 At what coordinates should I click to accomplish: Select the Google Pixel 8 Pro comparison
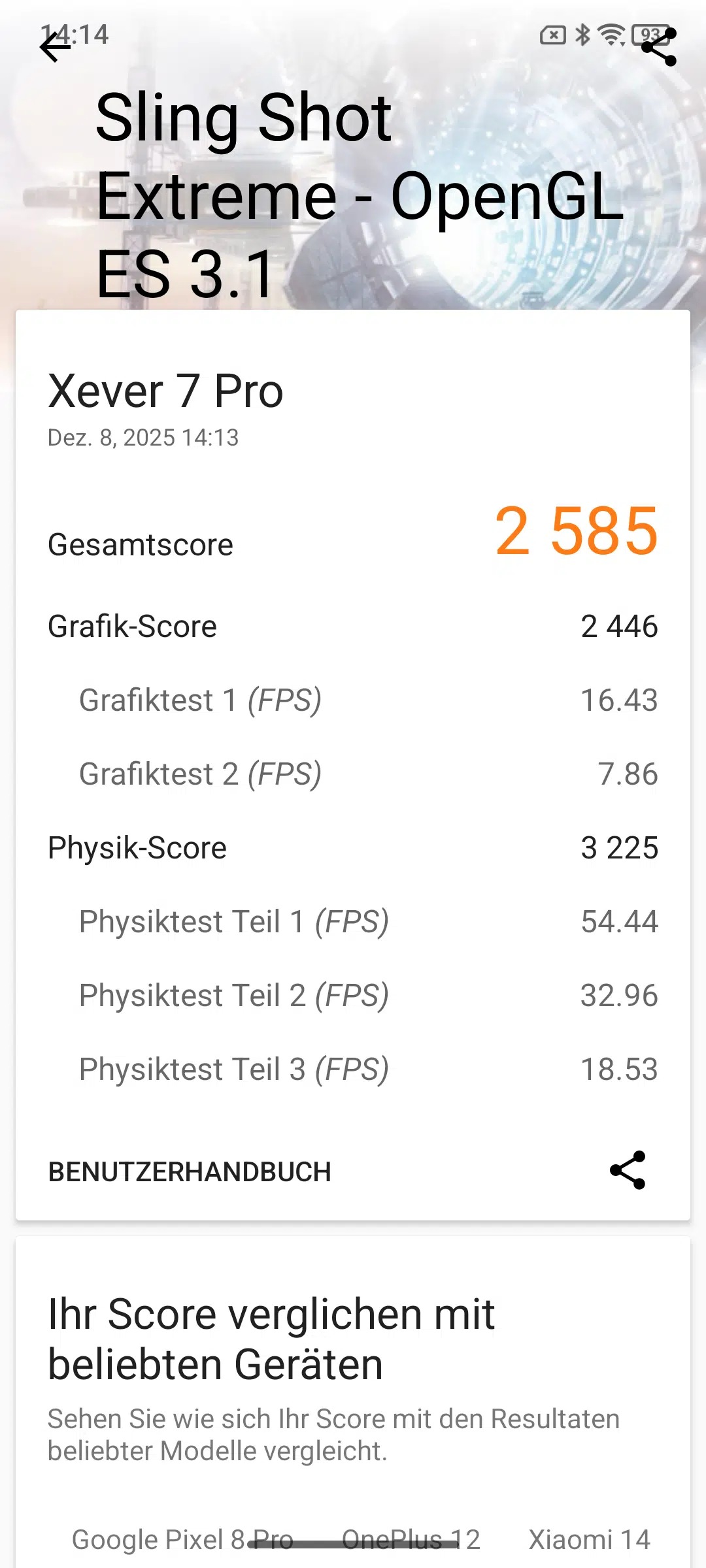182,1540
